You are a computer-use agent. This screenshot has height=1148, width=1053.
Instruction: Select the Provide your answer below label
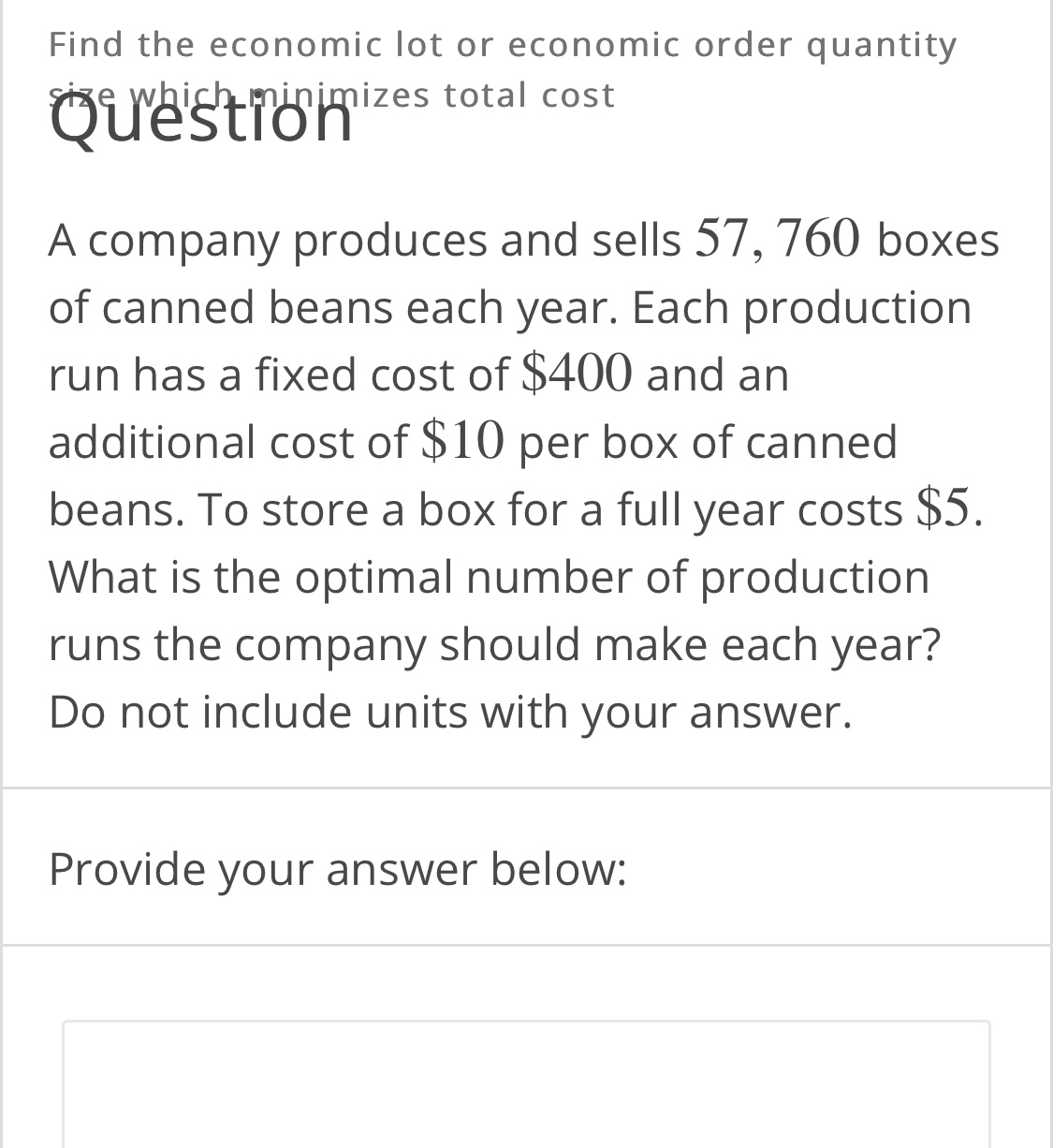[x=339, y=869]
